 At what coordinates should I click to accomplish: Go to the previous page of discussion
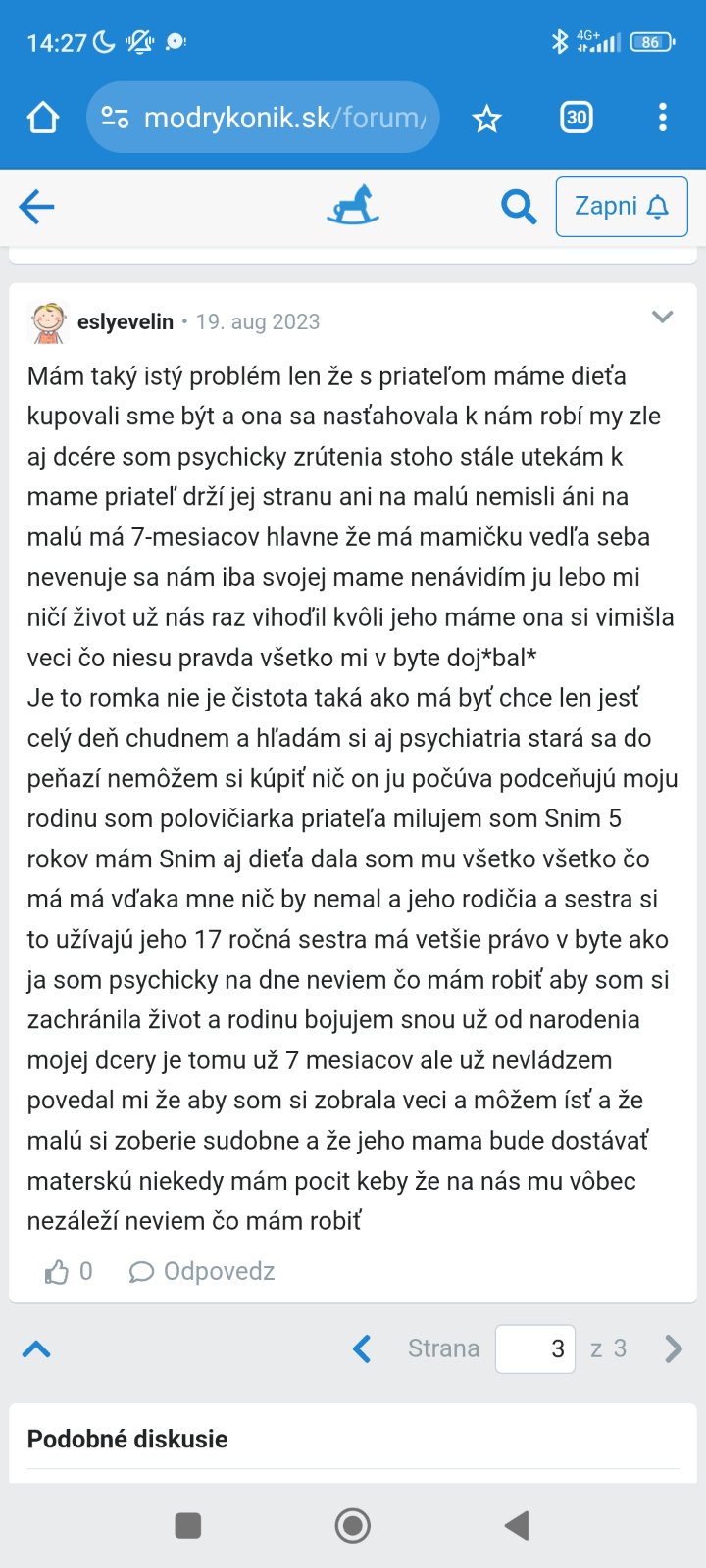(x=362, y=1349)
